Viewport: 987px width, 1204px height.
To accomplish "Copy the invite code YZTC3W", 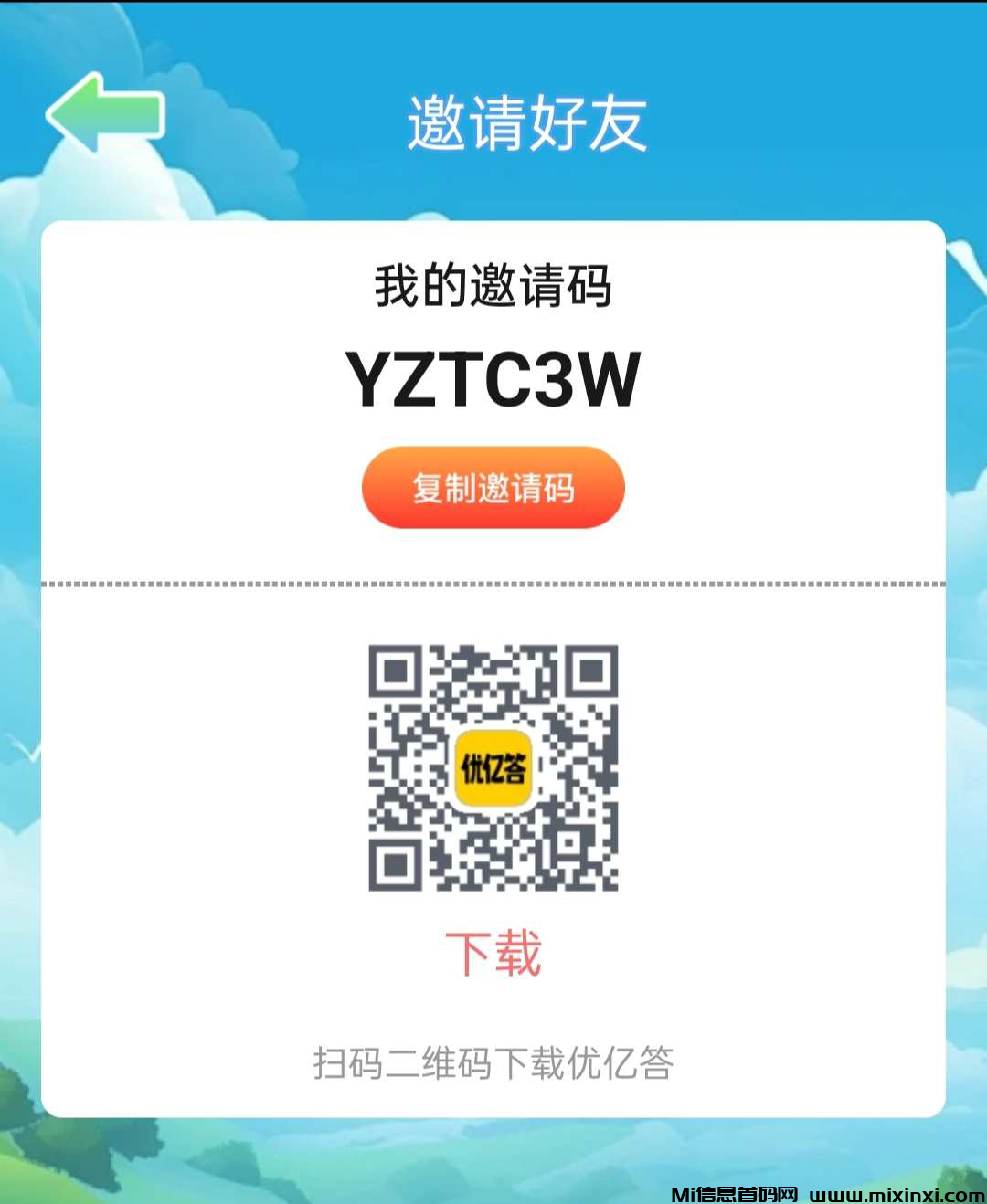I will coord(493,488).
